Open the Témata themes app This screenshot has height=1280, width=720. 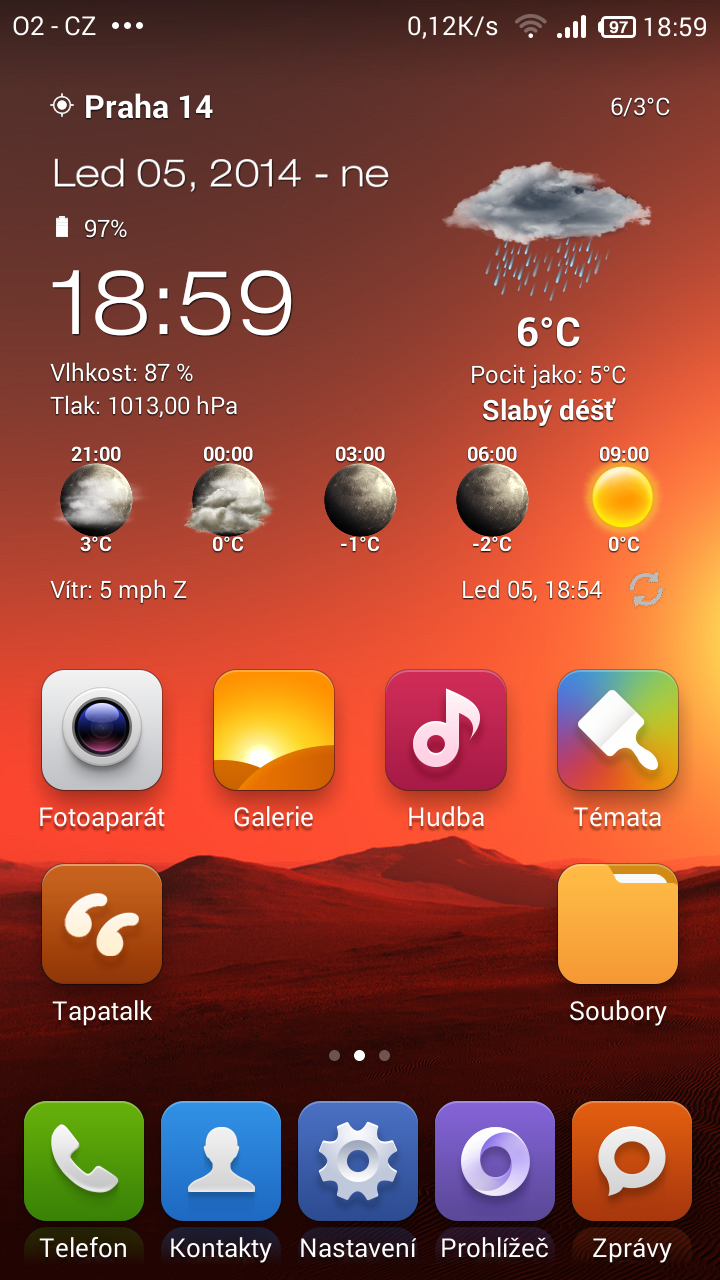[x=618, y=730]
